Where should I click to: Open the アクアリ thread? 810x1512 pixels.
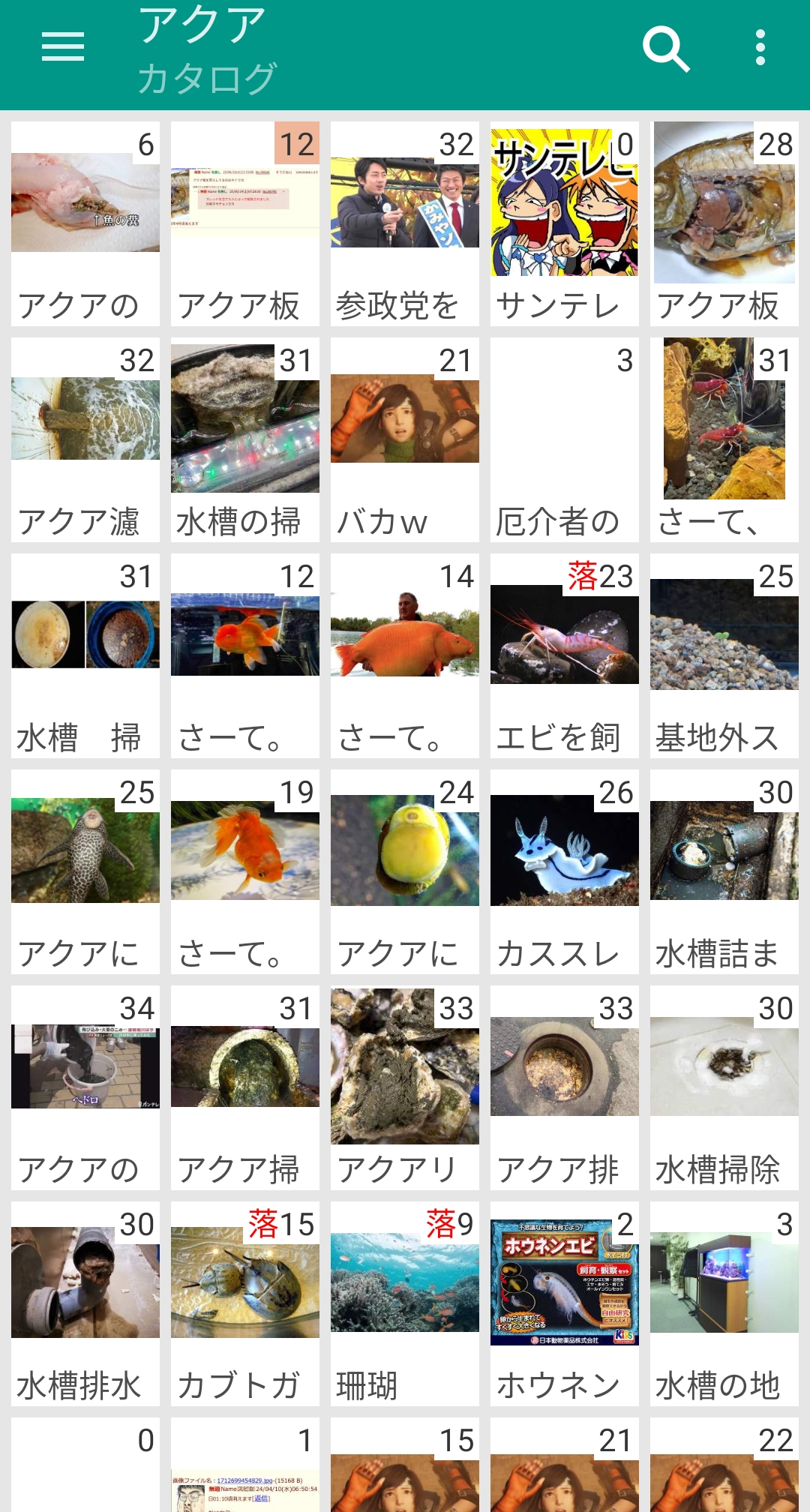(x=404, y=1087)
